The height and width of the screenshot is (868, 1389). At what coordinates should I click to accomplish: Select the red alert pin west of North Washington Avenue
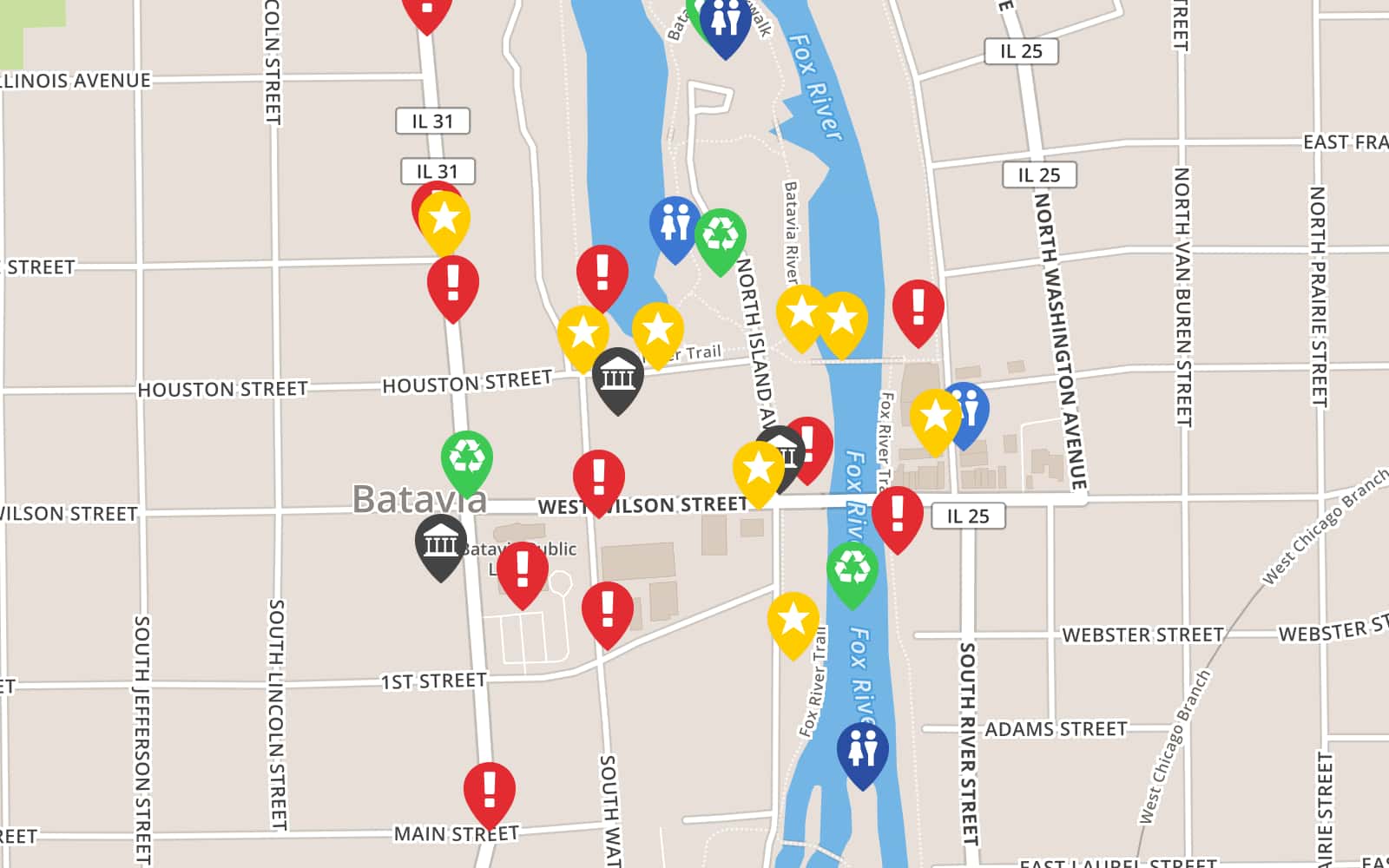918,308
